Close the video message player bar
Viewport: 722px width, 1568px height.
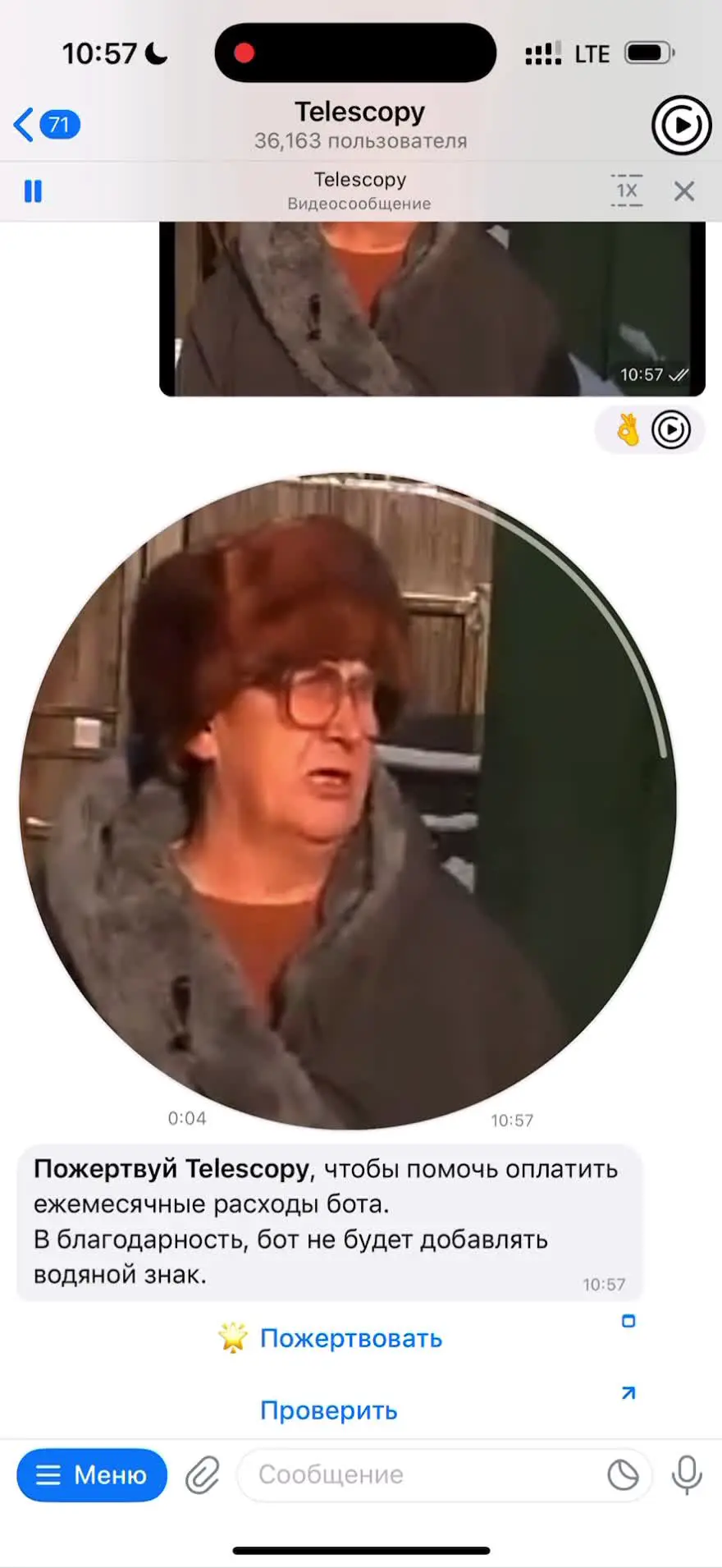point(684,191)
